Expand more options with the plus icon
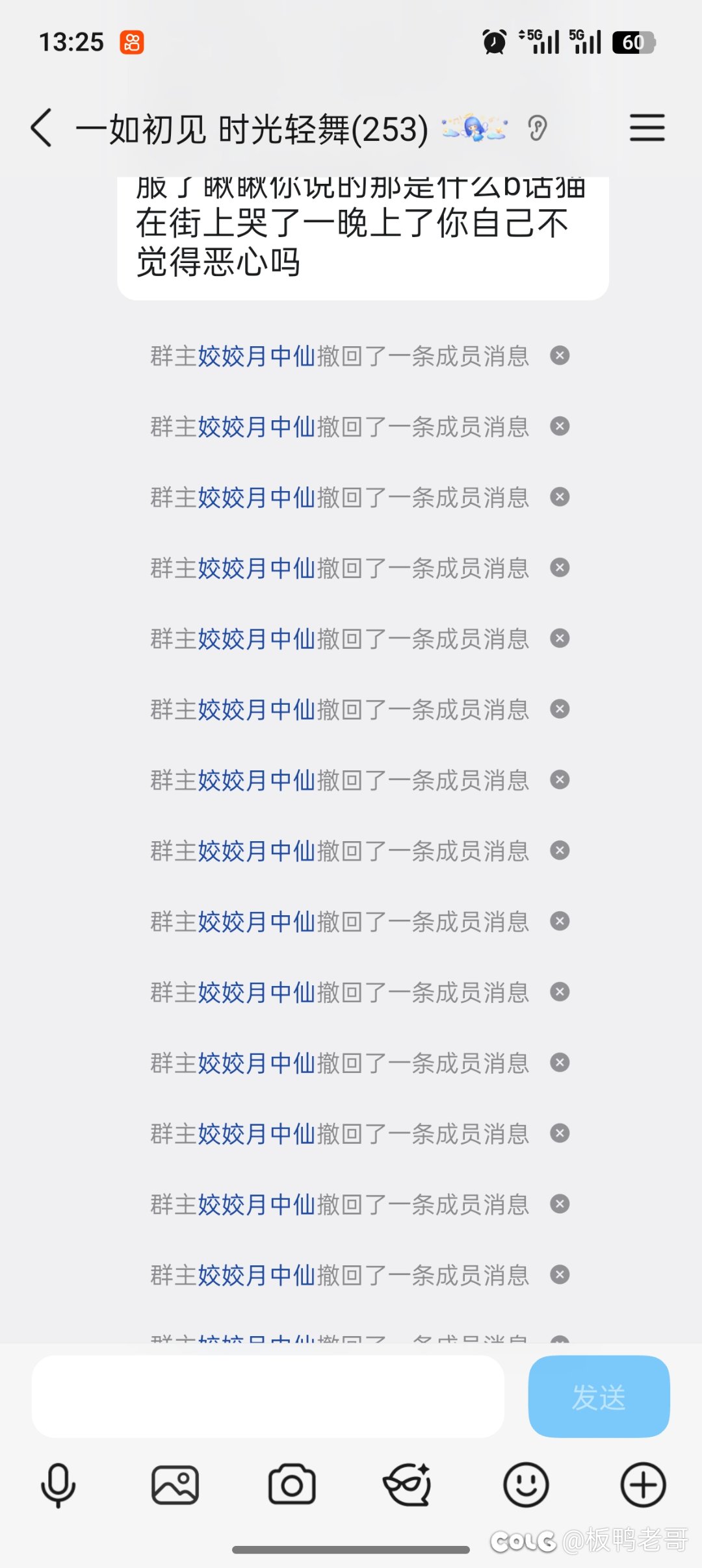The height and width of the screenshot is (1568, 702). click(x=643, y=1485)
